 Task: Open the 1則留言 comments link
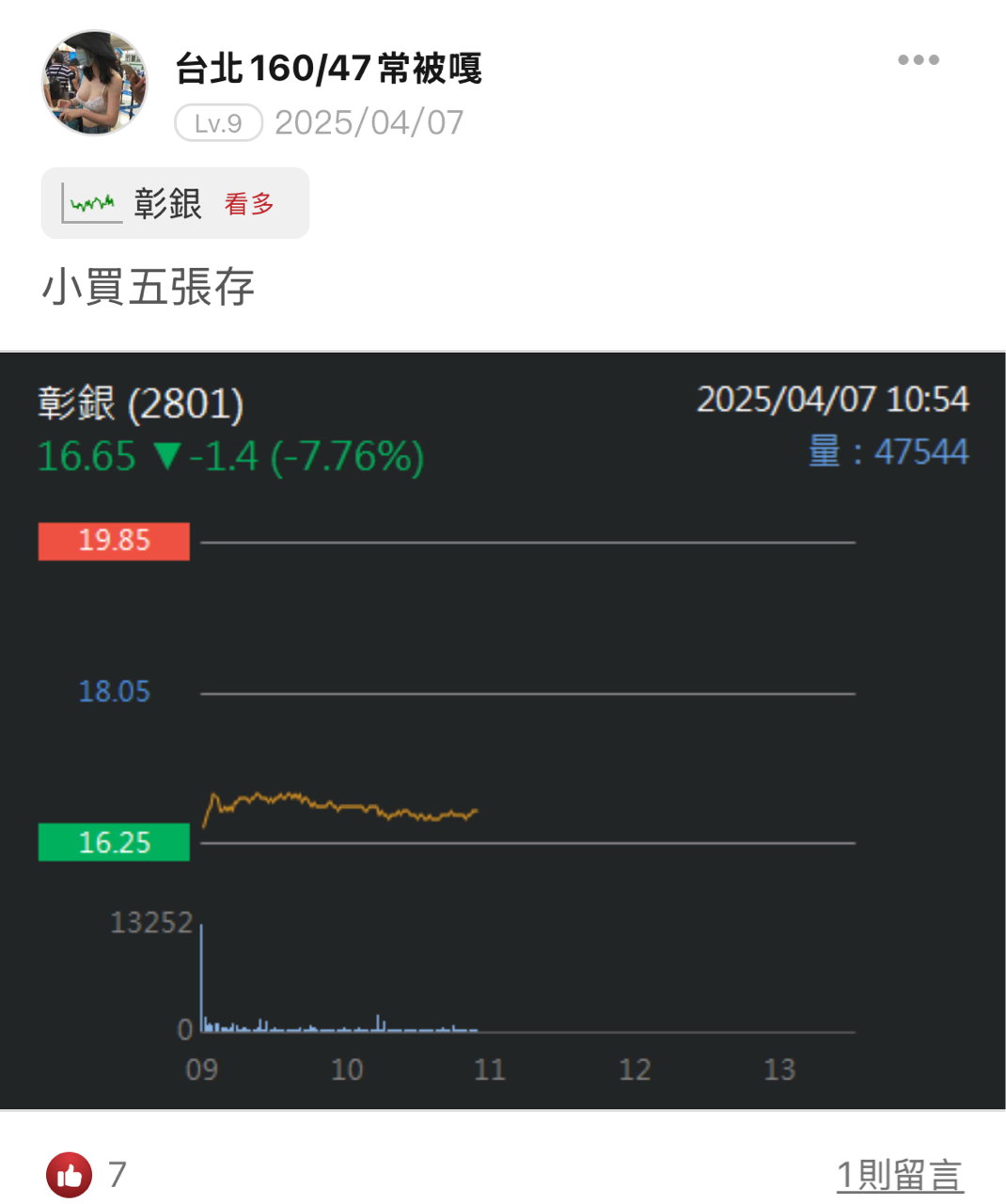coord(899,1175)
